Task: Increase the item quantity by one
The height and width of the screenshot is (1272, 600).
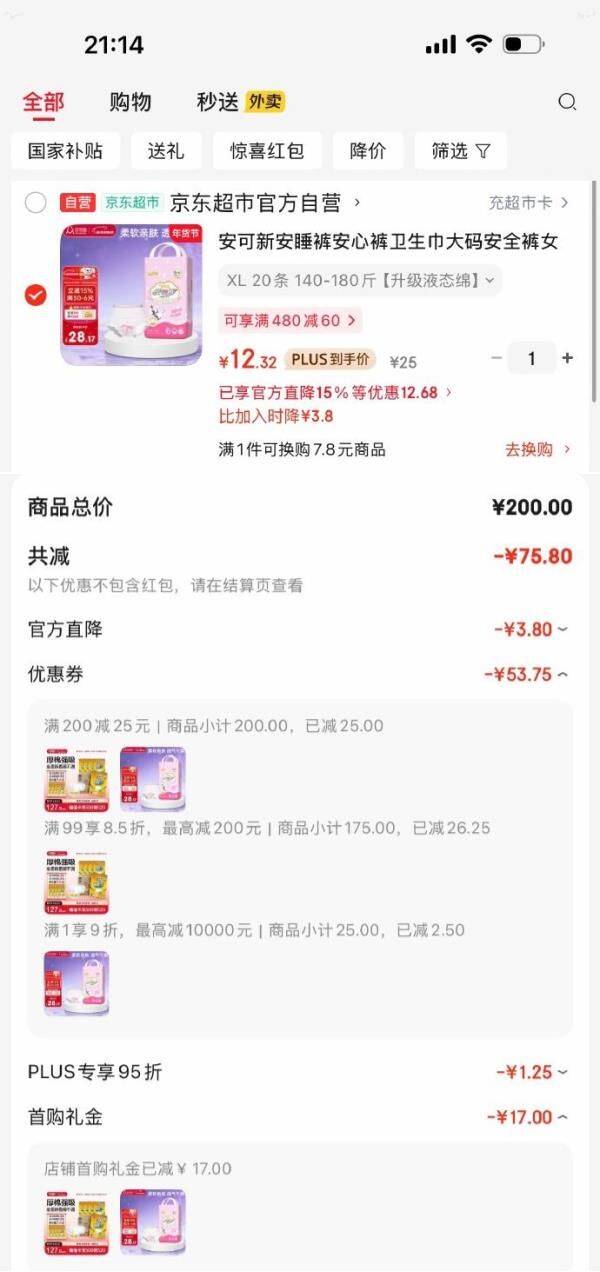Action: pos(568,358)
